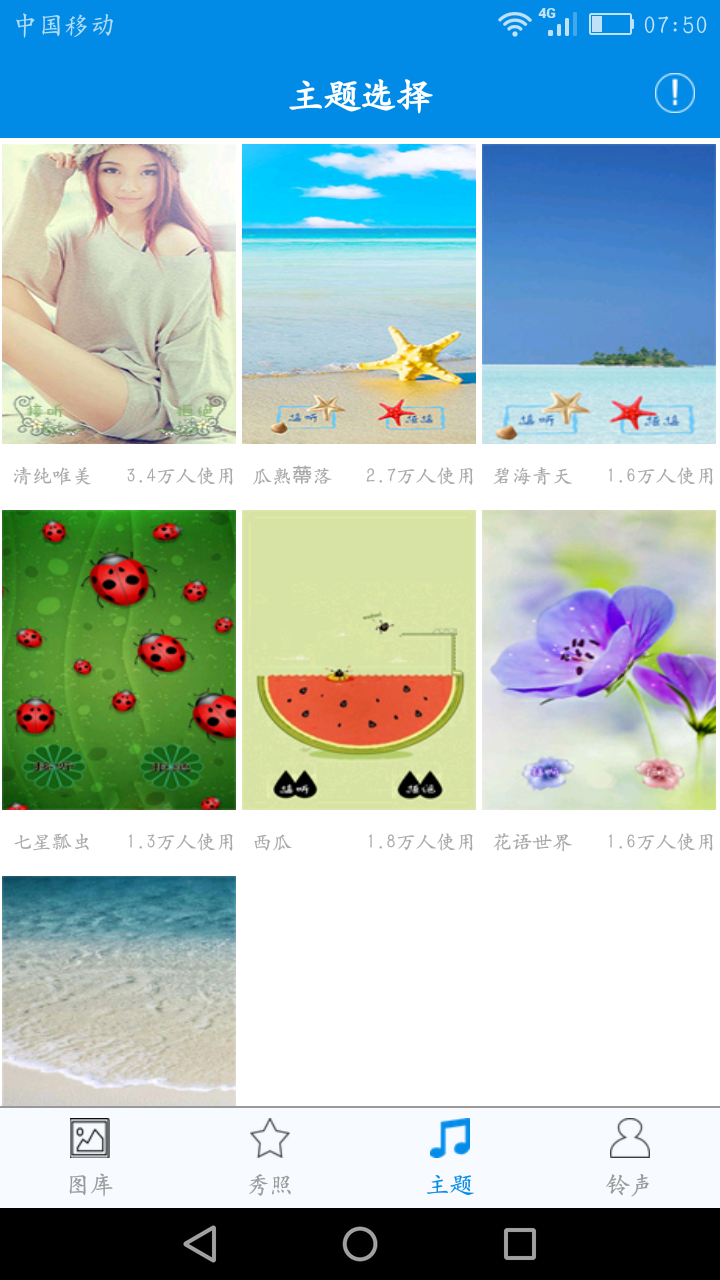Pick the 七星瓢虫 ladybug theme
The image size is (720, 1280).
pos(119,660)
